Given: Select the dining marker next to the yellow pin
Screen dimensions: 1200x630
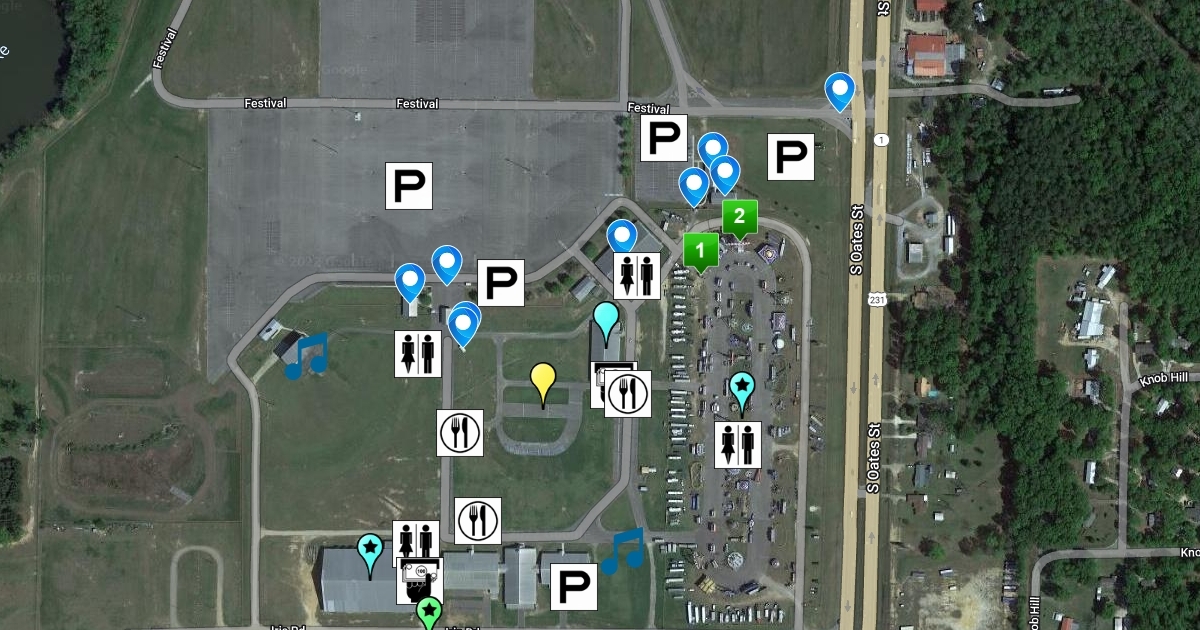Looking at the screenshot, I should 460,434.
